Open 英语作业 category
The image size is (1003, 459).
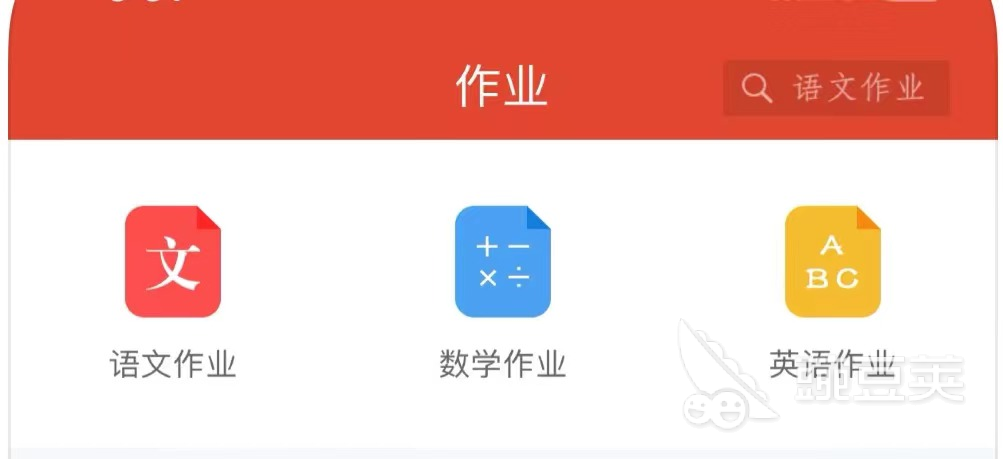coord(831,262)
